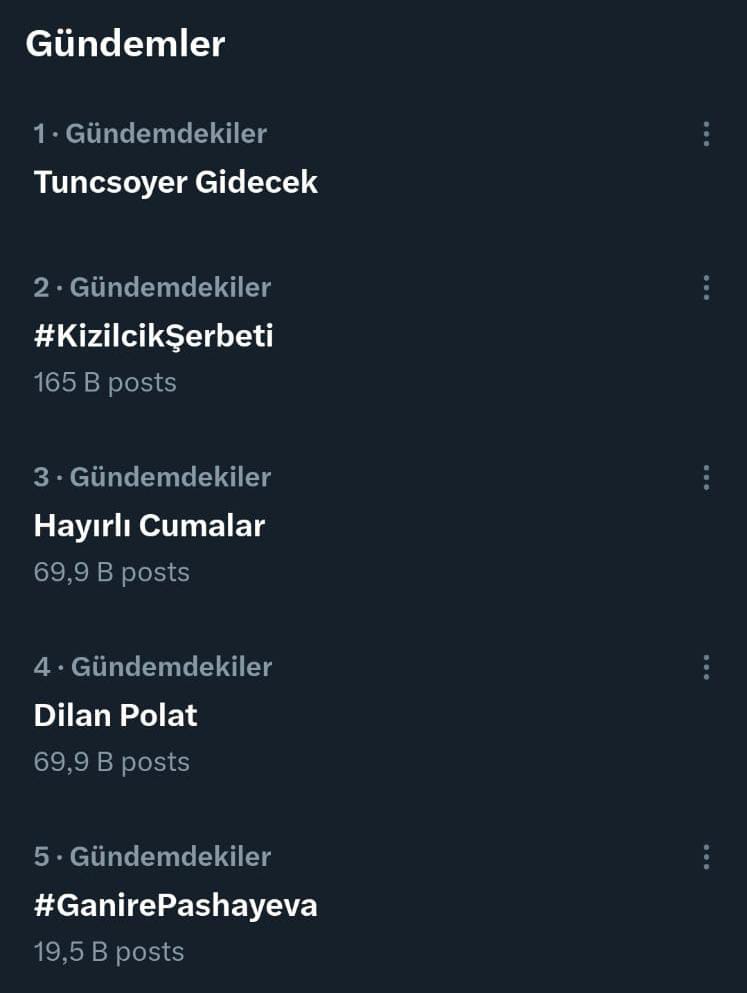This screenshot has width=747, height=993.
Task: Open the Dilan Polat trending topic
Action: tap(116, 715)
